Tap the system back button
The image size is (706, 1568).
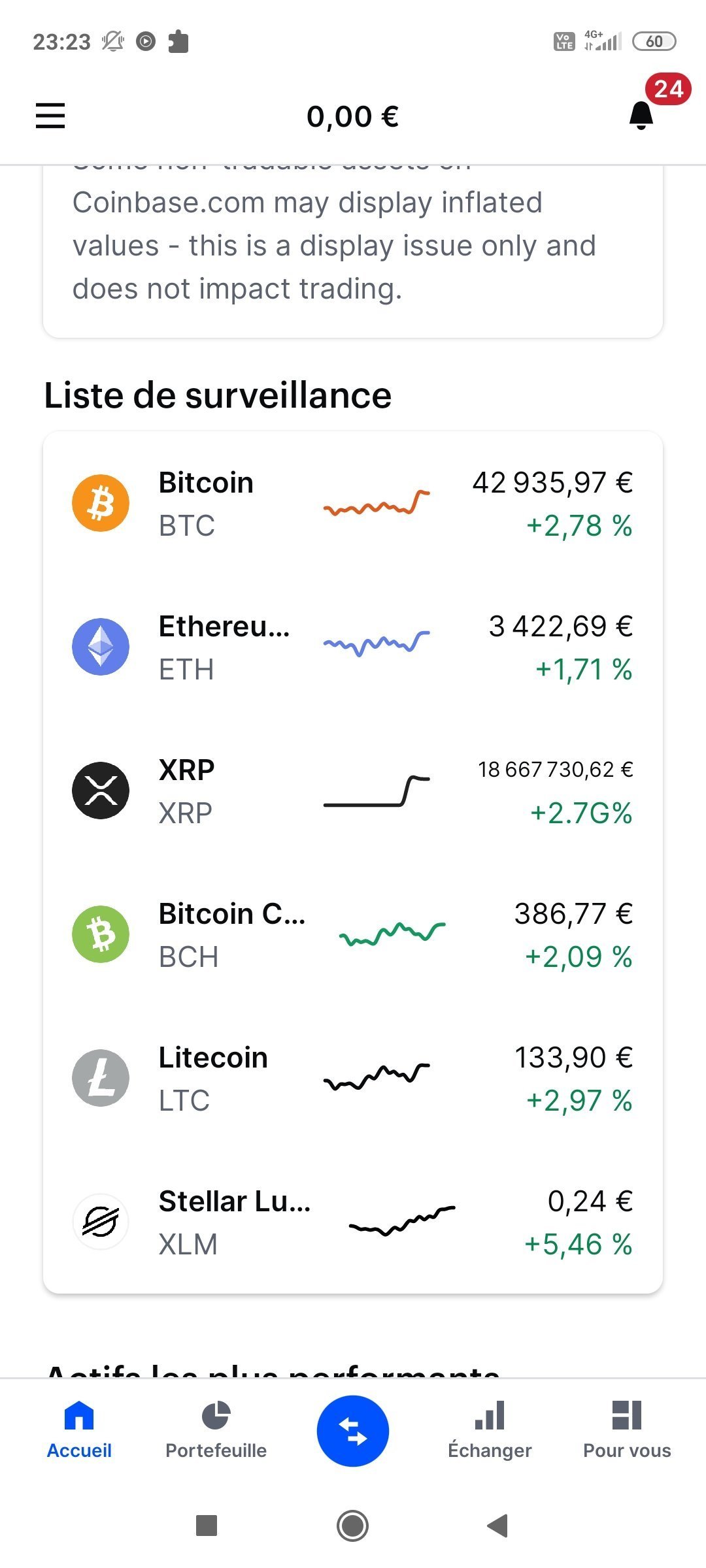(x=498, y=1526)
